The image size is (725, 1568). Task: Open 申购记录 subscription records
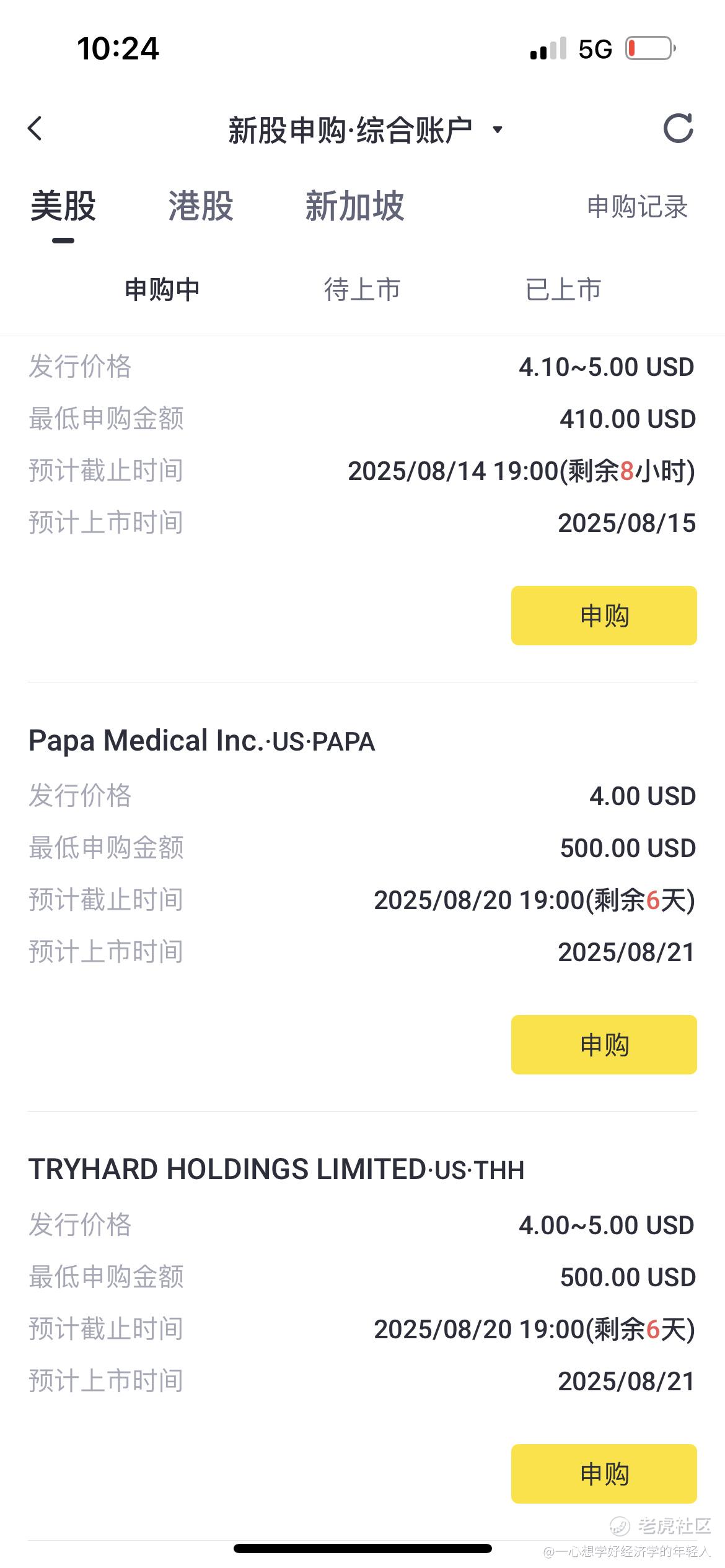638,207
